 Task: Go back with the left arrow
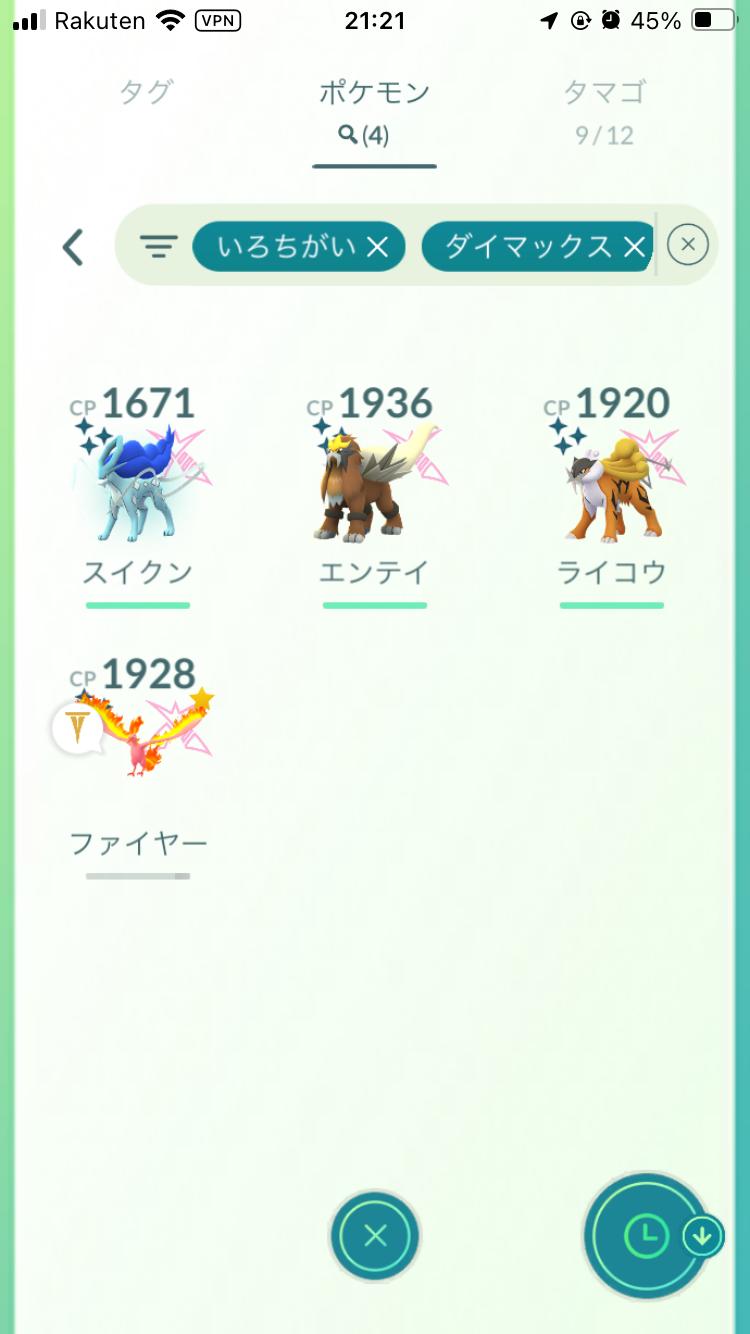(72, 247)
